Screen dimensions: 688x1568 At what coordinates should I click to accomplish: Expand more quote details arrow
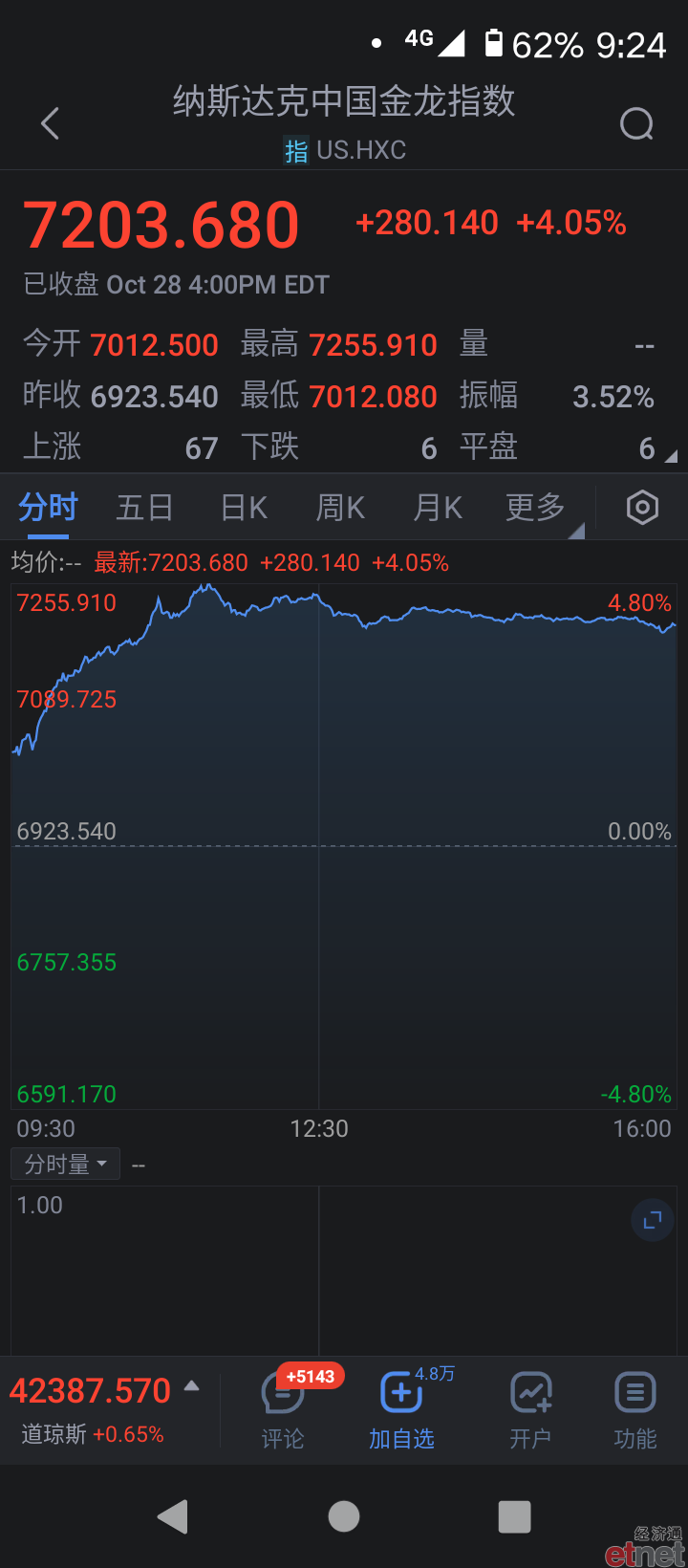[x=671, y=457]
